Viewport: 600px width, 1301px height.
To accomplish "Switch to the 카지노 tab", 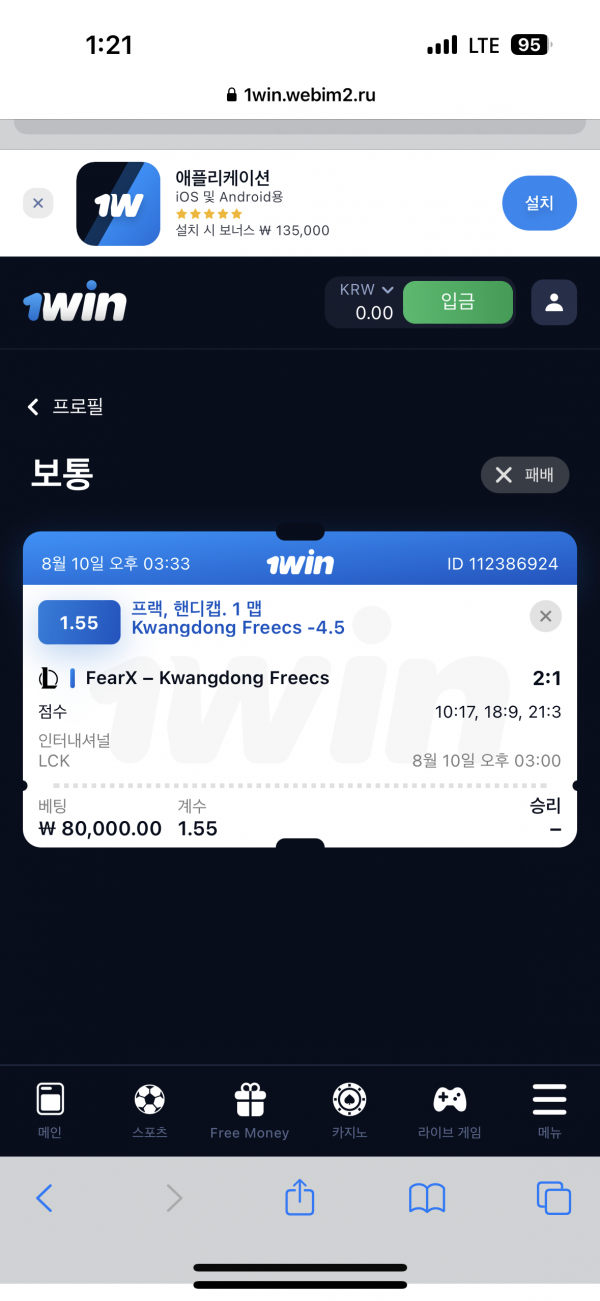I will [349, 1110].
